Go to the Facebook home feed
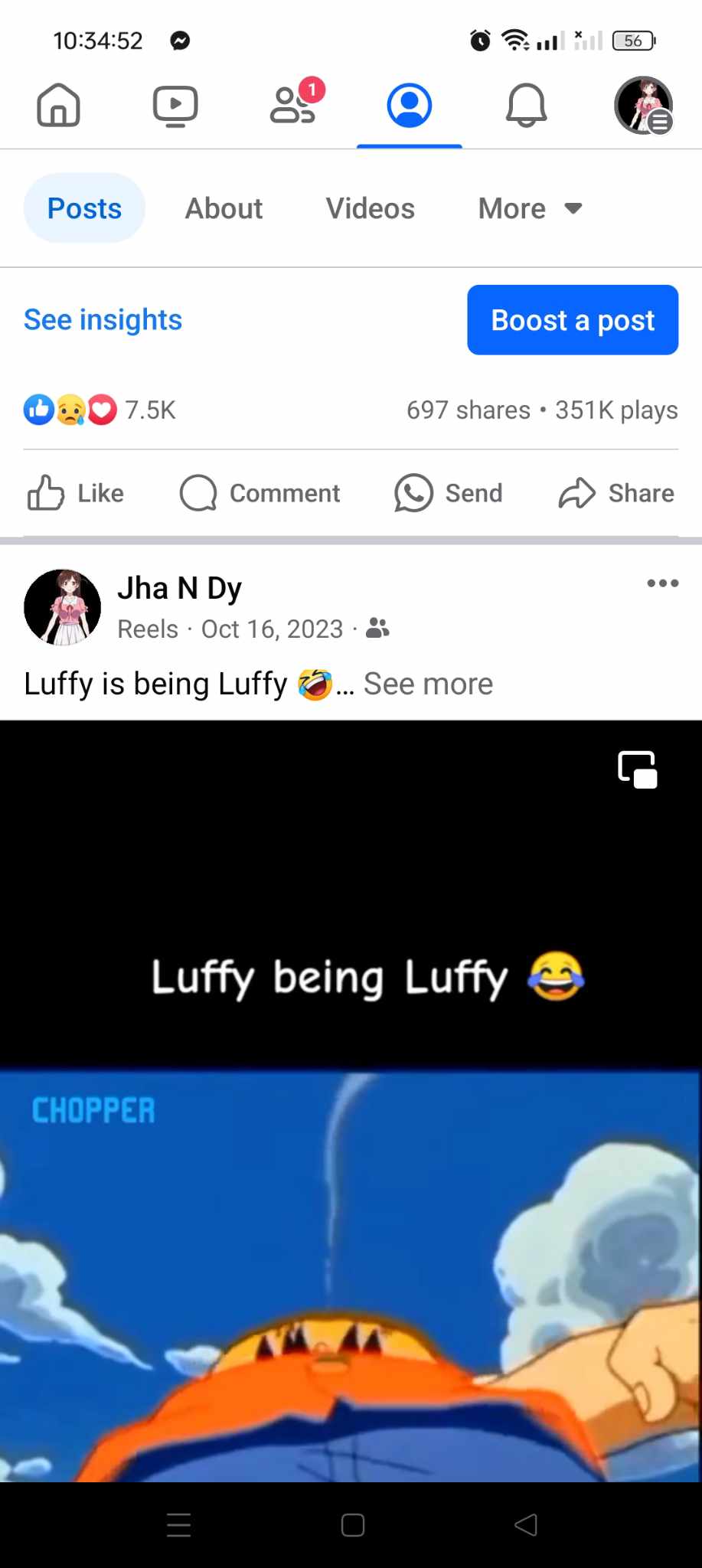The image size is (702, 1568). tap(58, 105)
